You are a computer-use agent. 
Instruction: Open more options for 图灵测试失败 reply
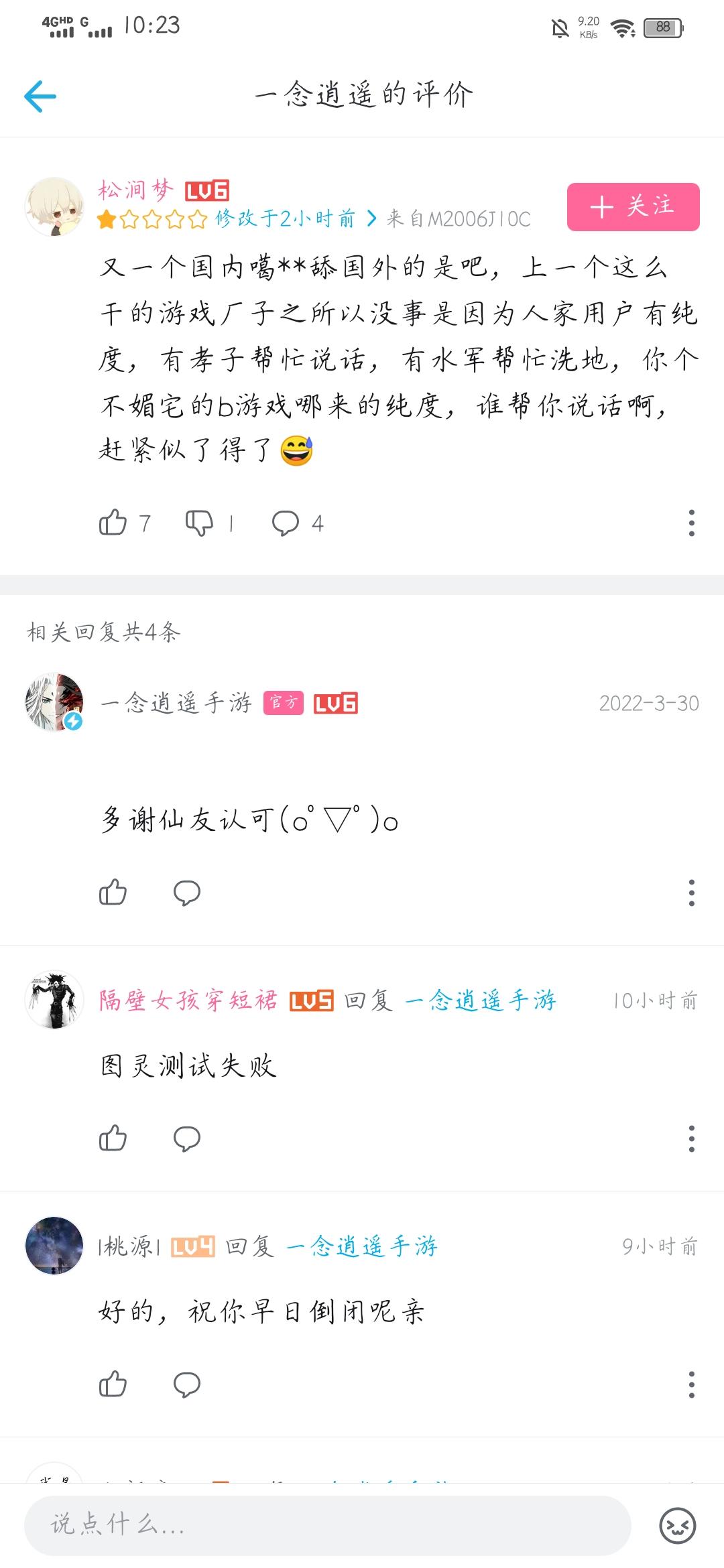pos(691,1138)
